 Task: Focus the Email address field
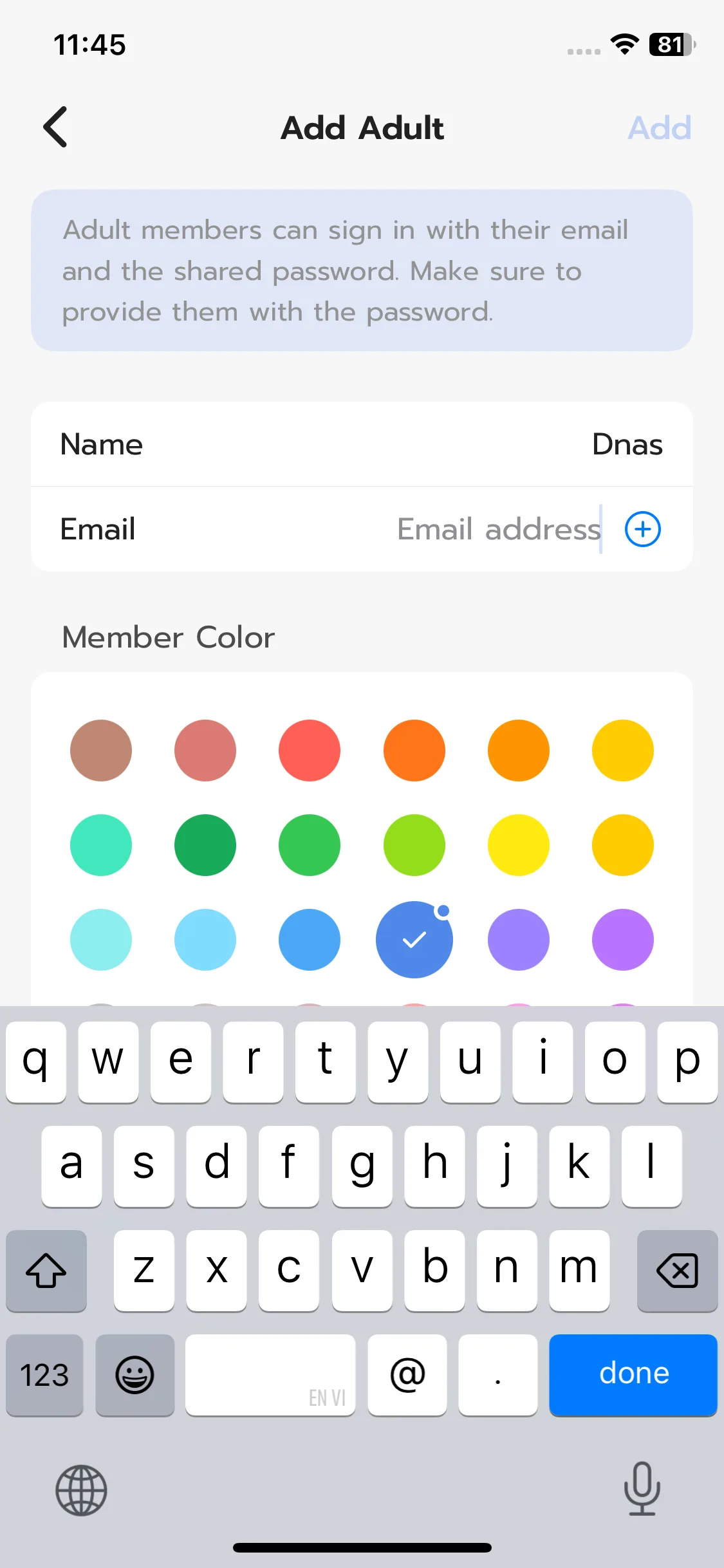click(x=499, y=529)
